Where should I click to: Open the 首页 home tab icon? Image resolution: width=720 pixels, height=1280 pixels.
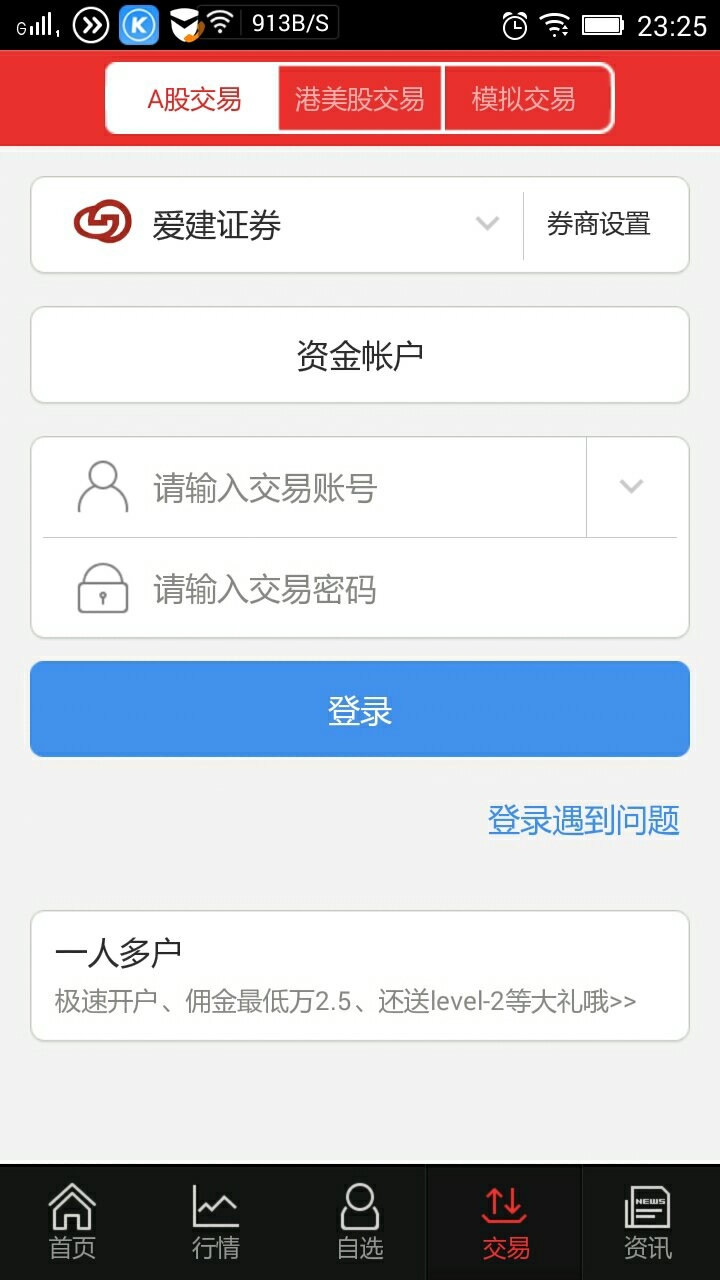tap(70, 1218)
